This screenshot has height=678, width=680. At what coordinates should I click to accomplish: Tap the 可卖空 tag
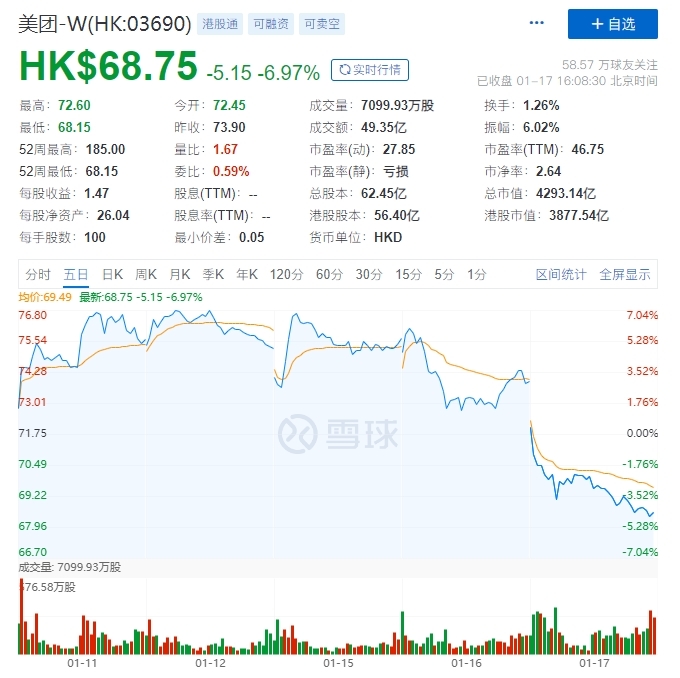tap(322, 24)
